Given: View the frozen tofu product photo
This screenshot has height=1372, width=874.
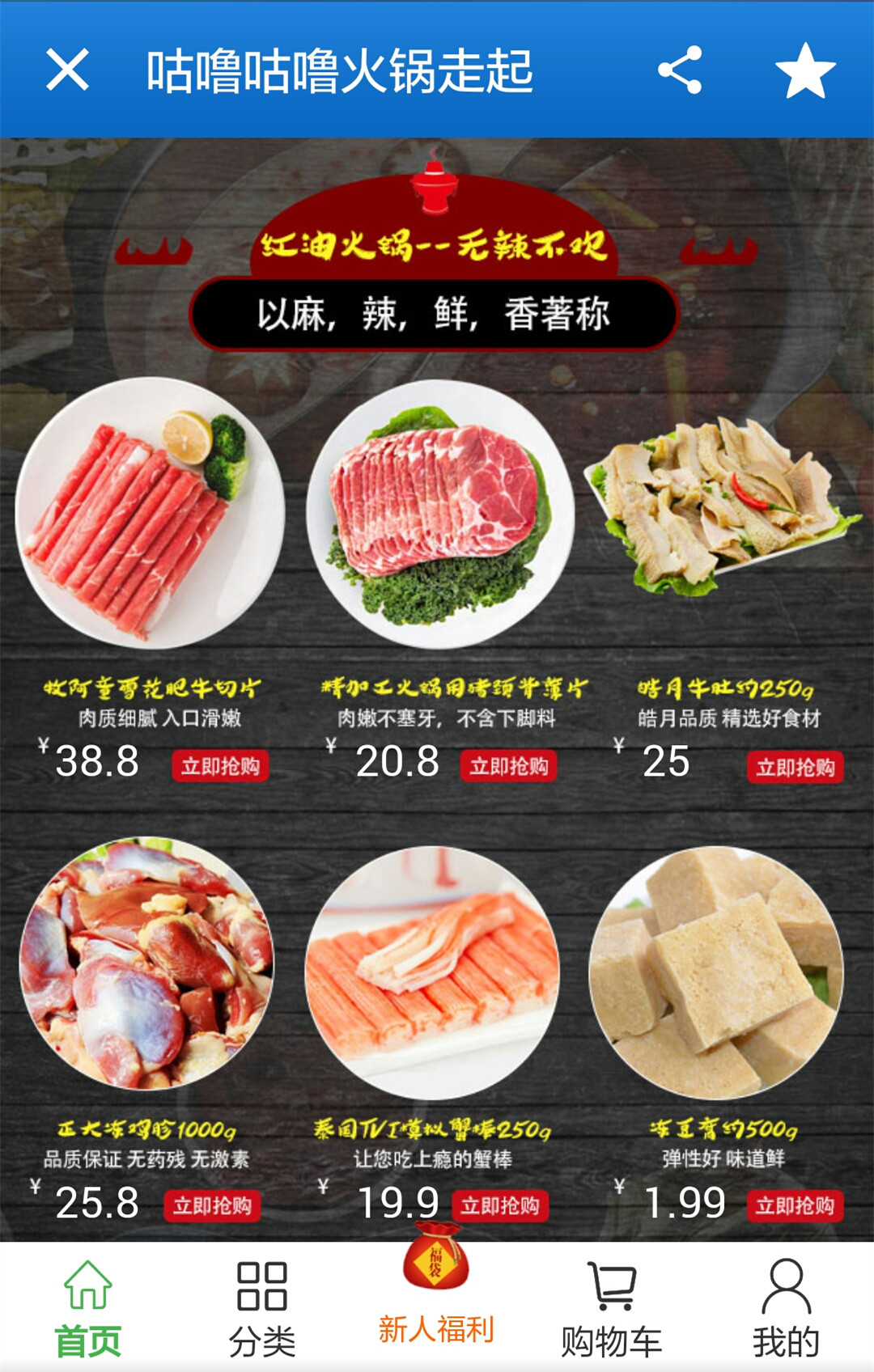Looking at the screenshot, I should click(x=716, y=971).
